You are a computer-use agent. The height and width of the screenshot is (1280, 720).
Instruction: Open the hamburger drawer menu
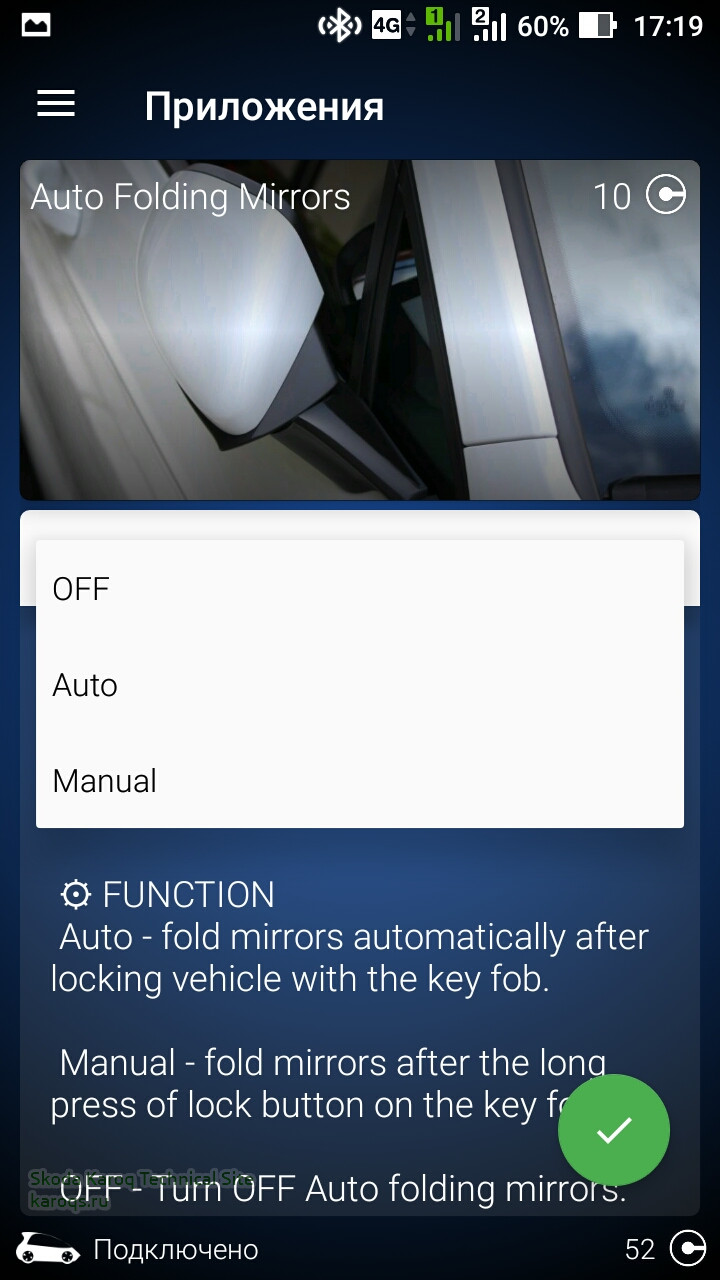point(56,104)
